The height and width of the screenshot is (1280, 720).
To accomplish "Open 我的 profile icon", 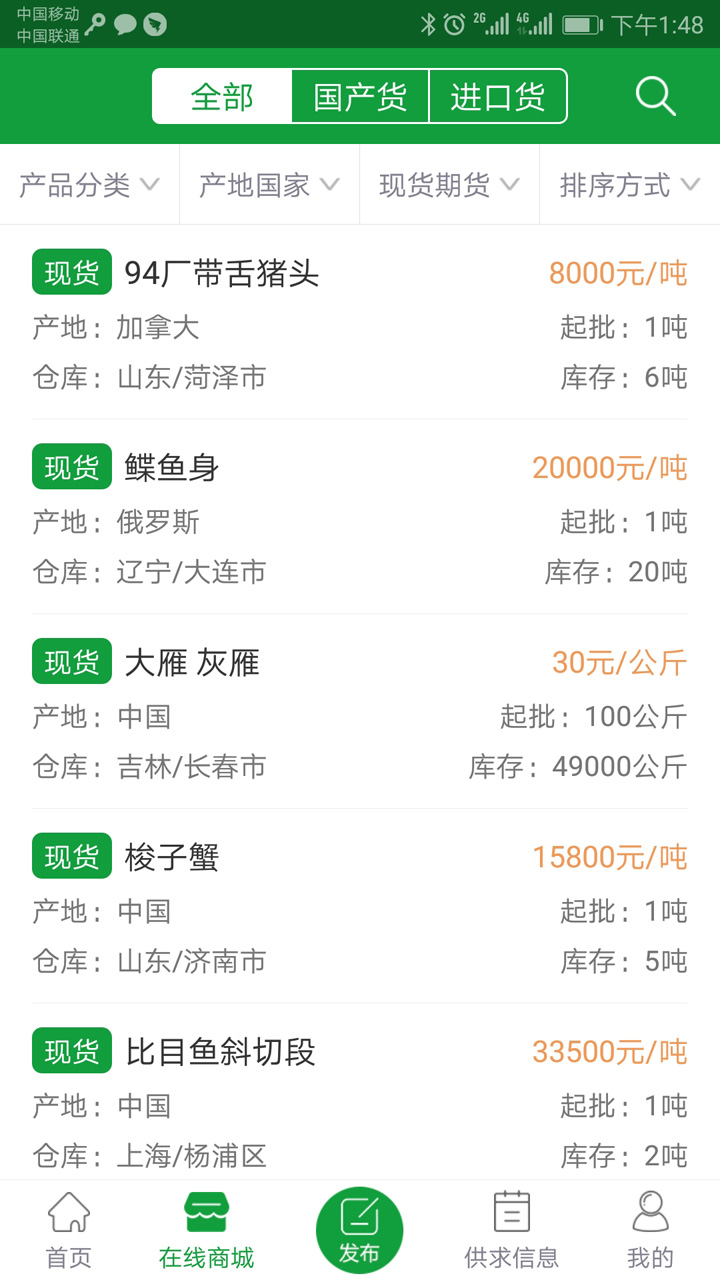I will [650, 1226].
